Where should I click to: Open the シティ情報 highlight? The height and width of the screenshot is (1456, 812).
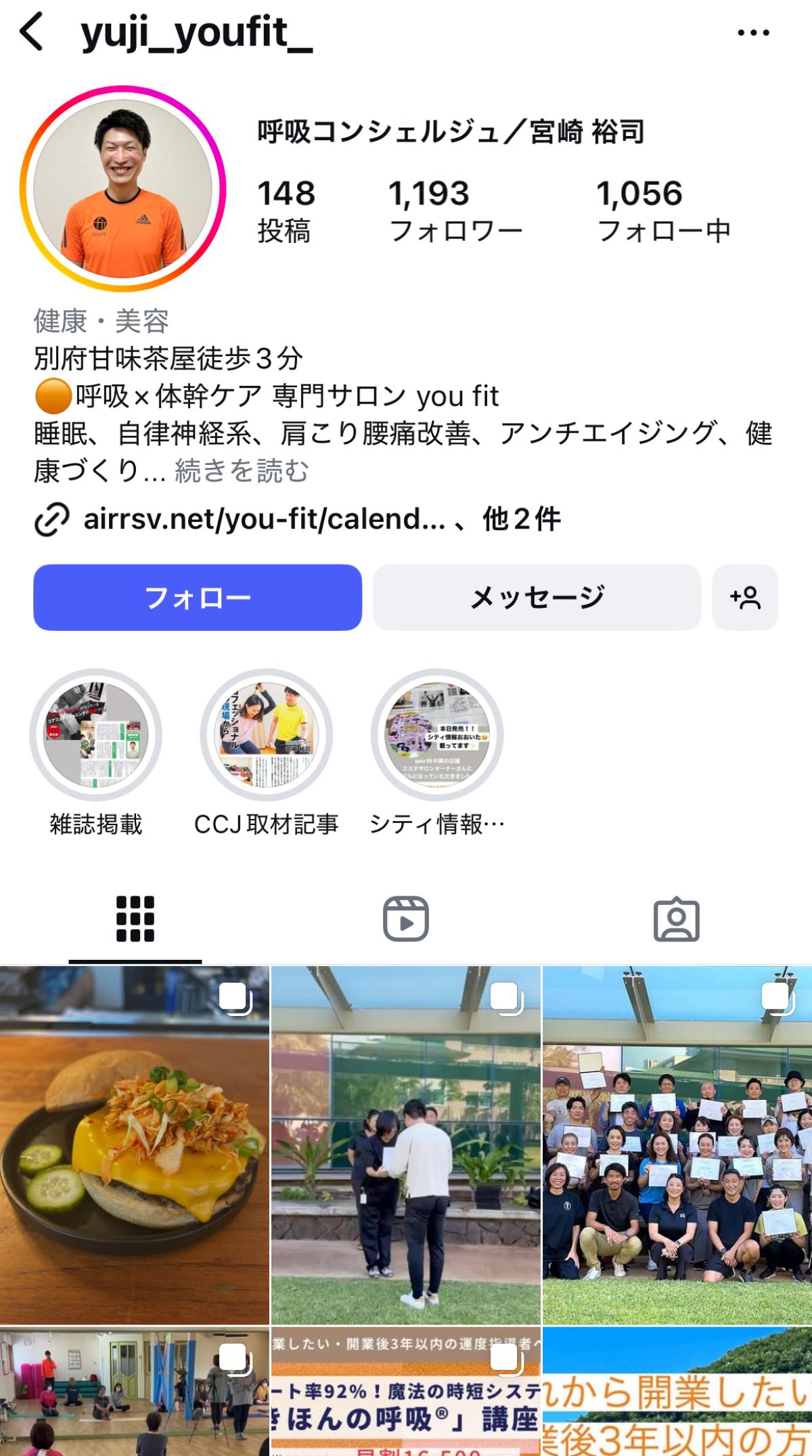click(x=437, y=735)
